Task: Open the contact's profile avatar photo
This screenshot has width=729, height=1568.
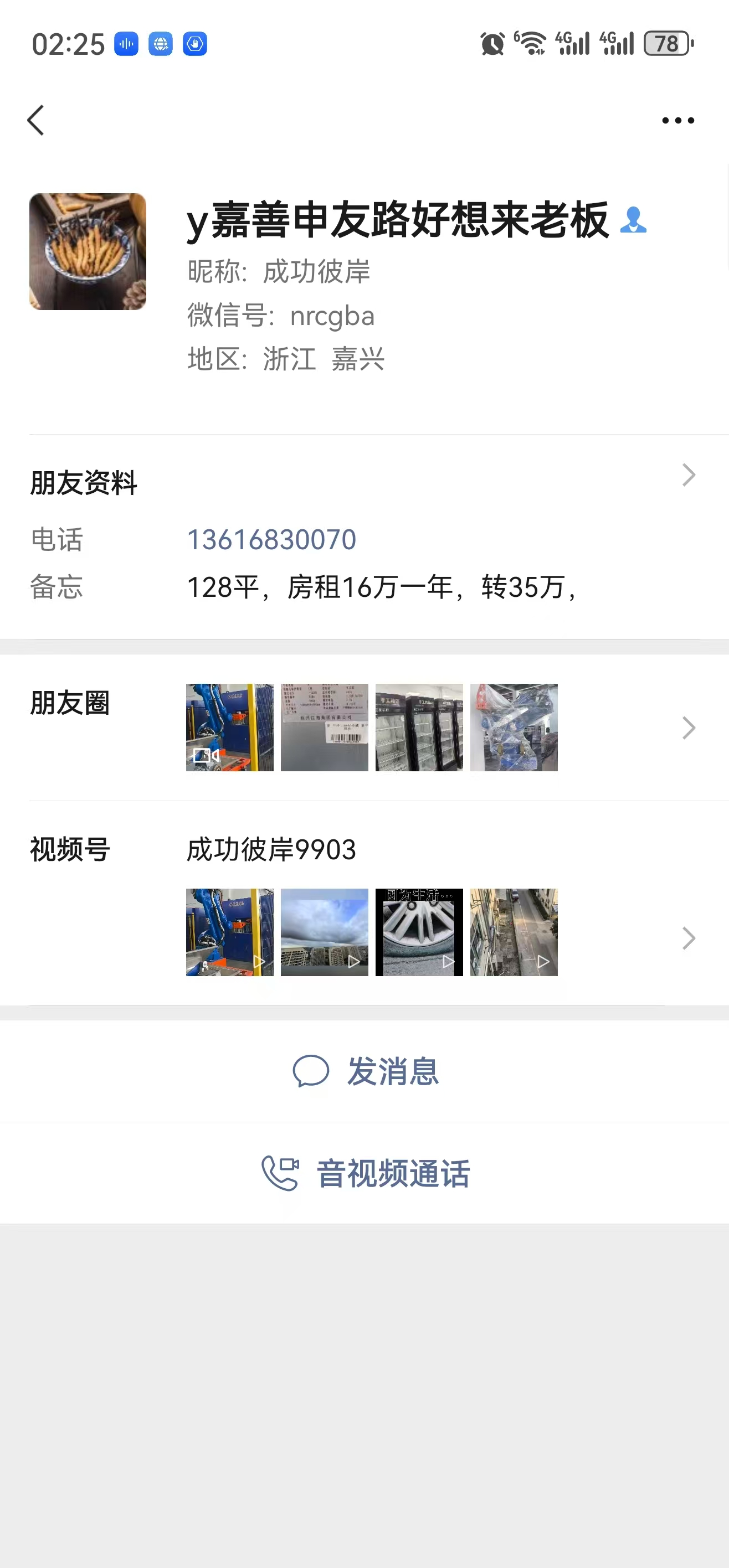Action: [x=88, y=251]
